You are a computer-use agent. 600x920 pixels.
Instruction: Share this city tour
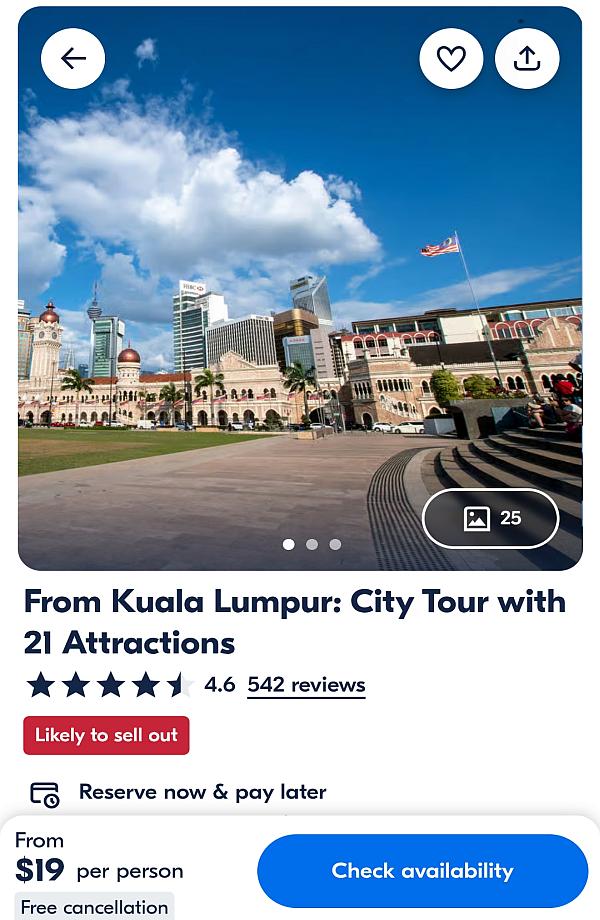point(527,59)
